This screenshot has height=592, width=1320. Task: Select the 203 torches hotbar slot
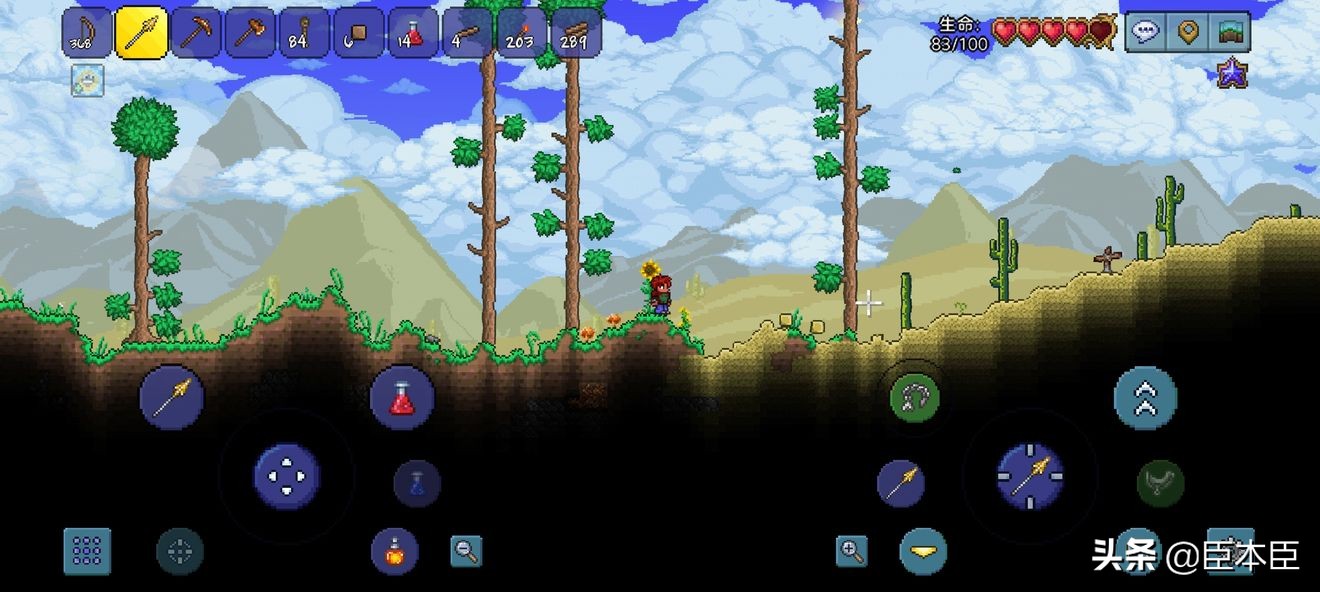coord(521,33)
